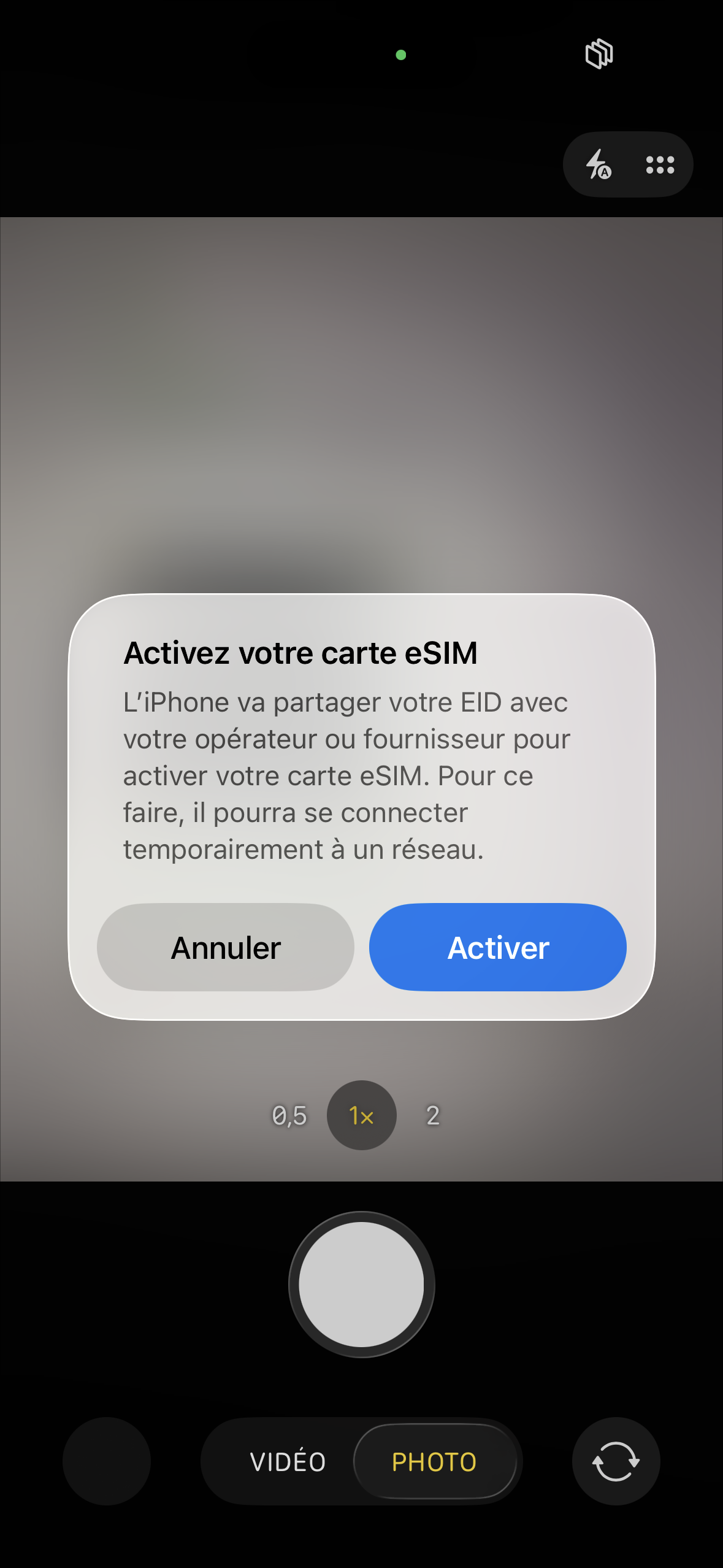Image resolution: width=723 pixels, height=1568 pixels.
Task: Confirm eSIM activation with Activer
Action: pos(497,947)
